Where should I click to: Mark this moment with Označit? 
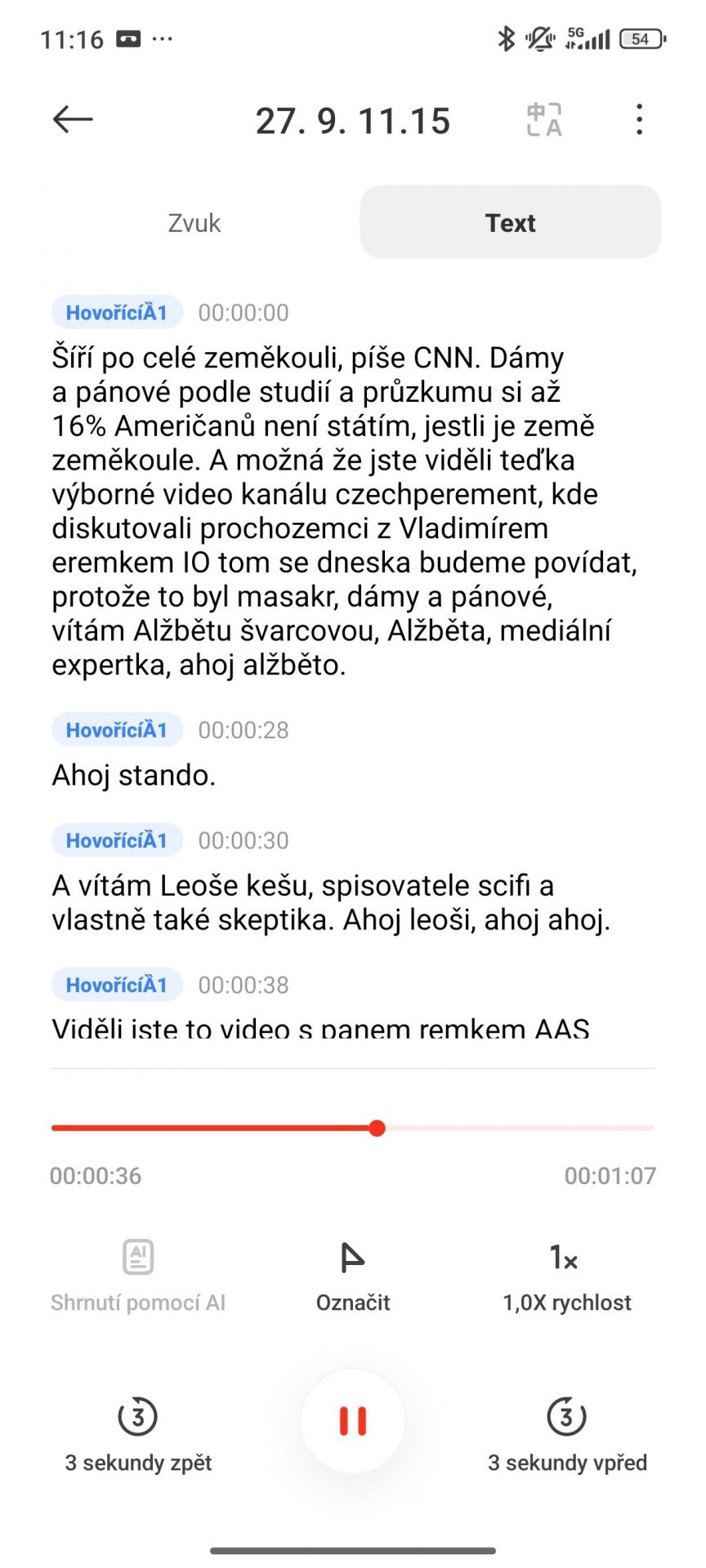tap(353, 1276)
